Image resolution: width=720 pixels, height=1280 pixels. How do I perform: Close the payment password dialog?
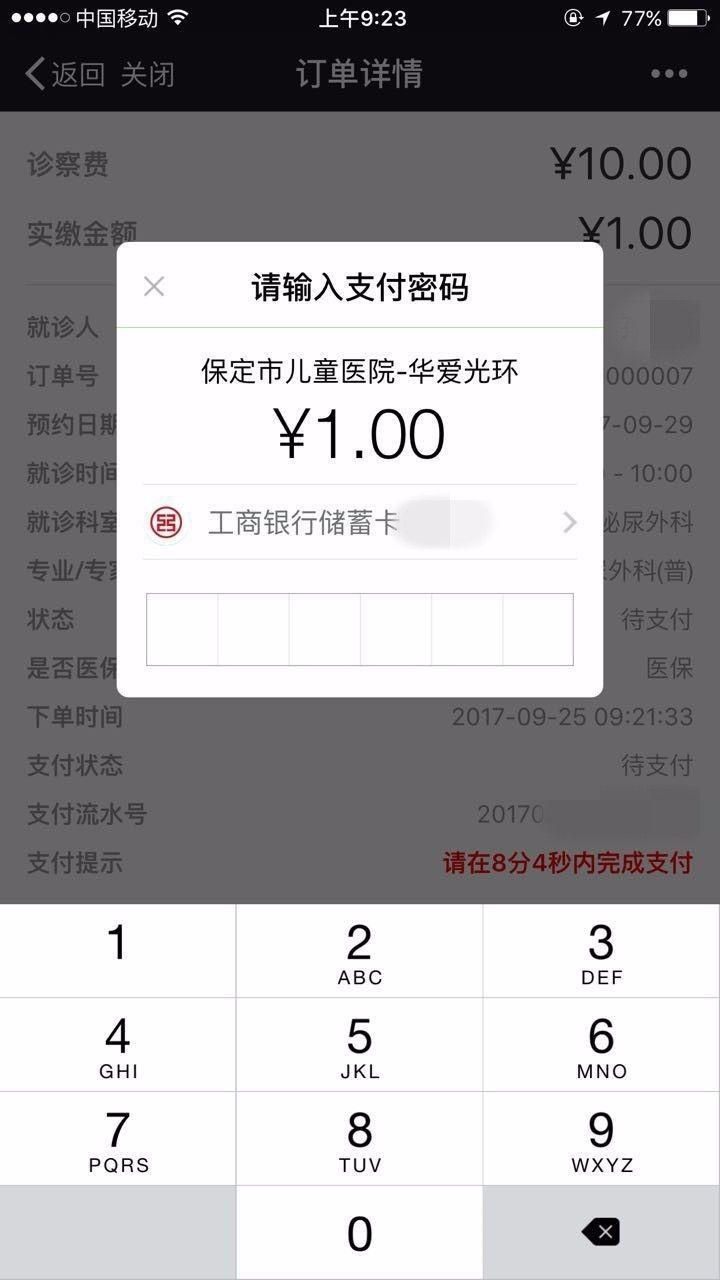click(x=154, y=287)
